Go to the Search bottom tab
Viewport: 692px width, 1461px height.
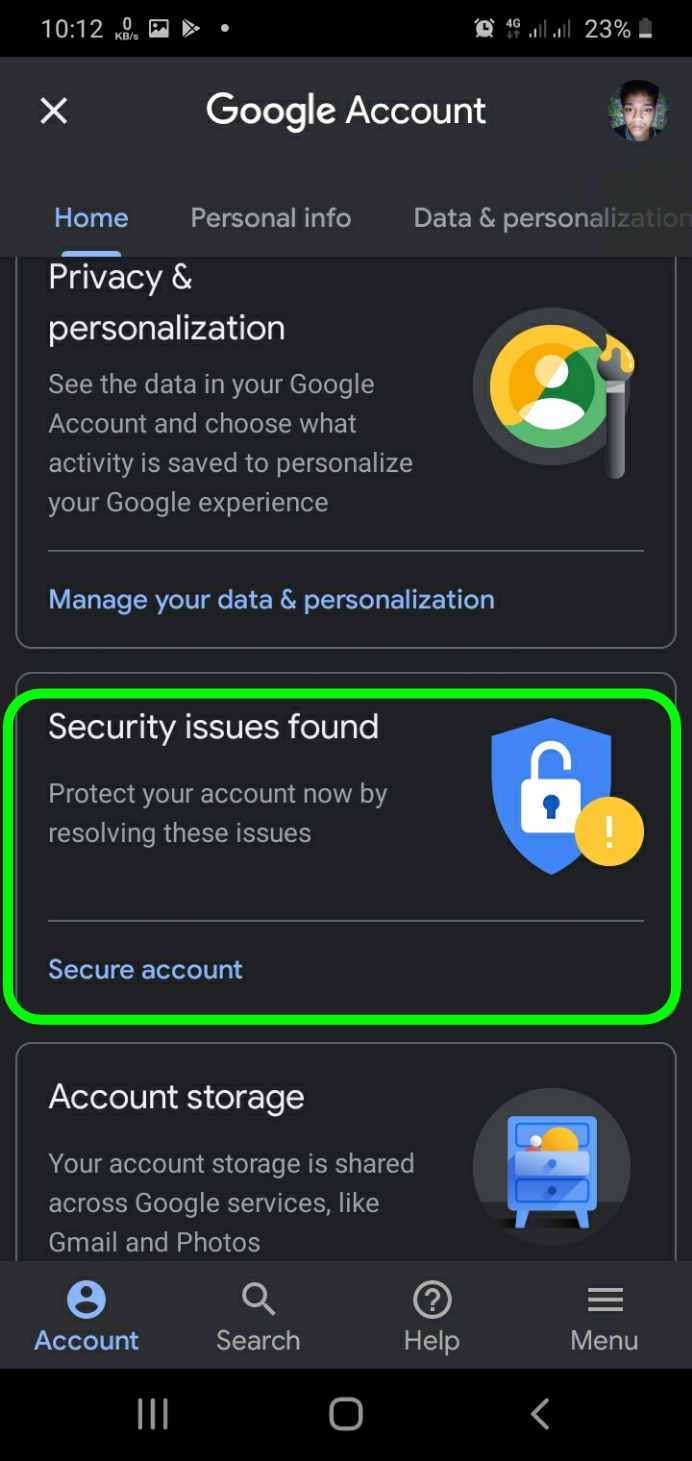[258, 1317]
